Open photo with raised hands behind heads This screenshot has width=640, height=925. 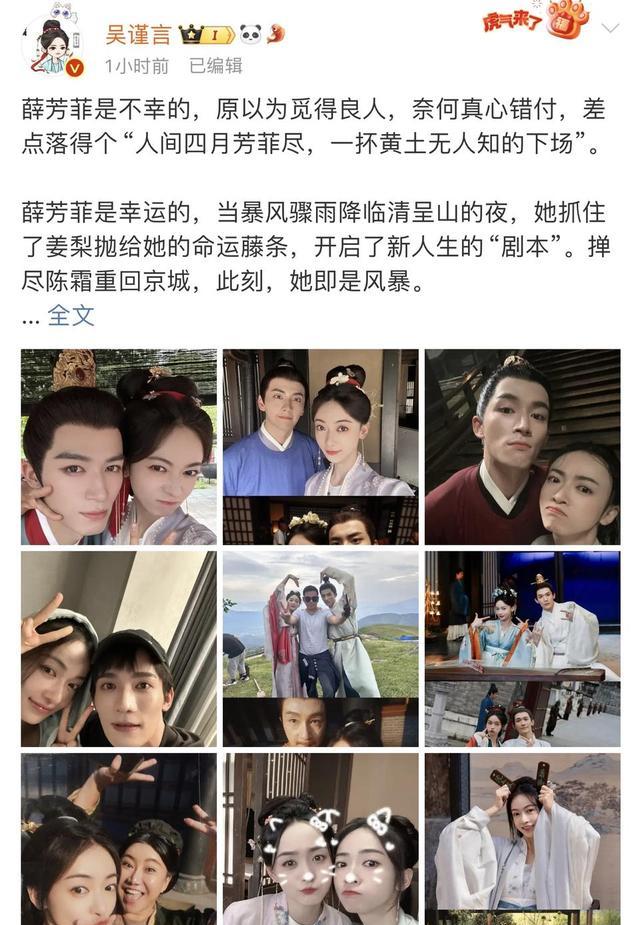tap(119, 838)
